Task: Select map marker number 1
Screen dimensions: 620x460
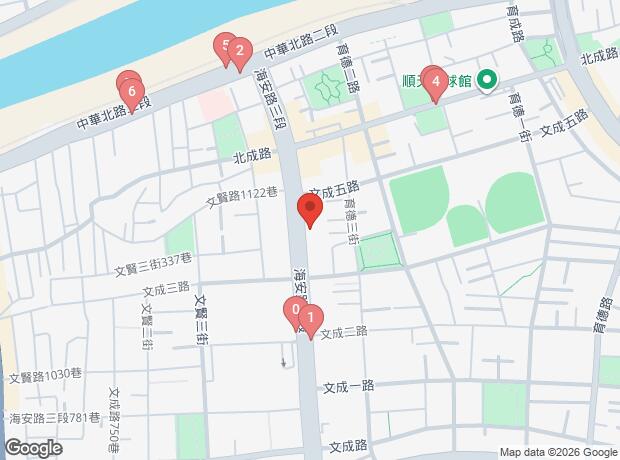Action: tap(311, 322)
